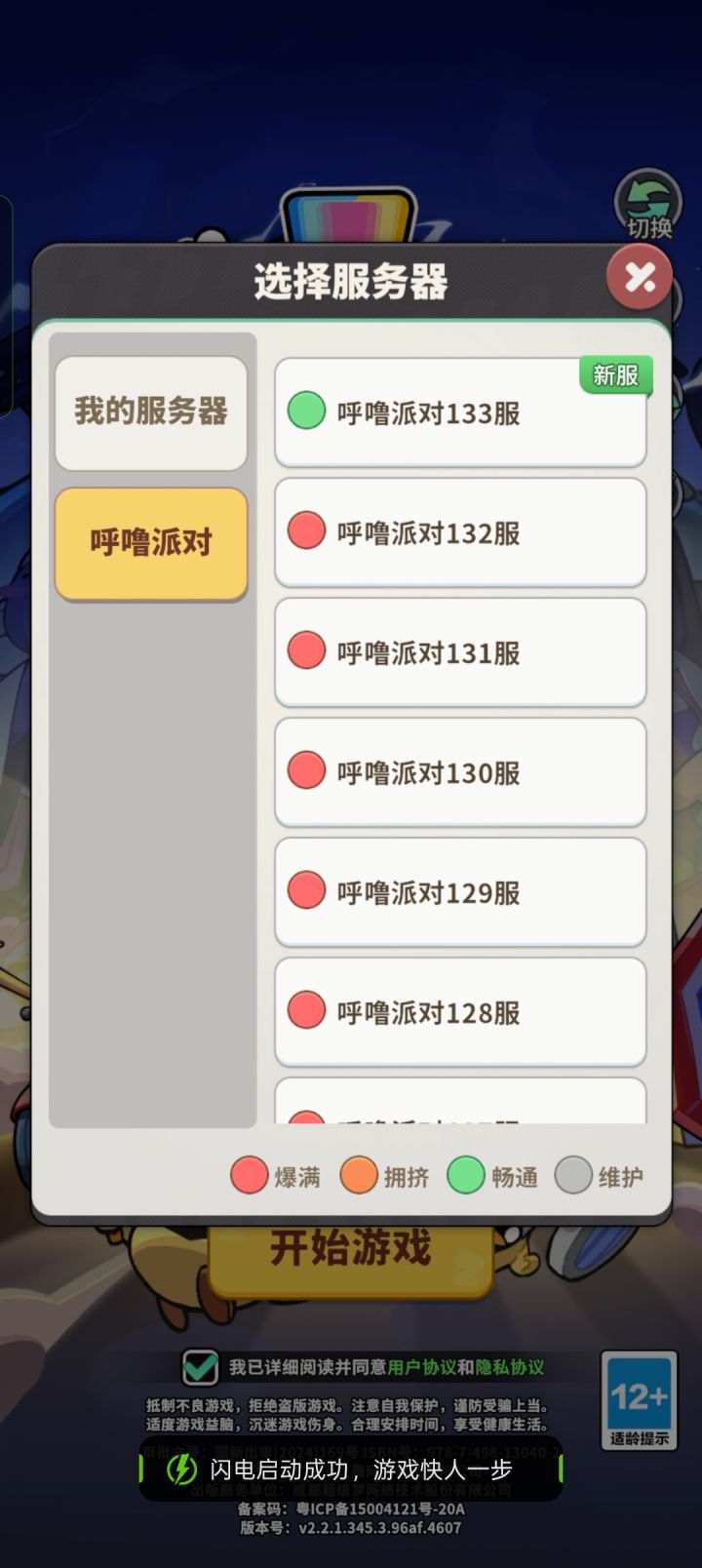Switch to the 我的服务器 tab
Viewport: 702px width, 1568px height.
coord(150,412)
